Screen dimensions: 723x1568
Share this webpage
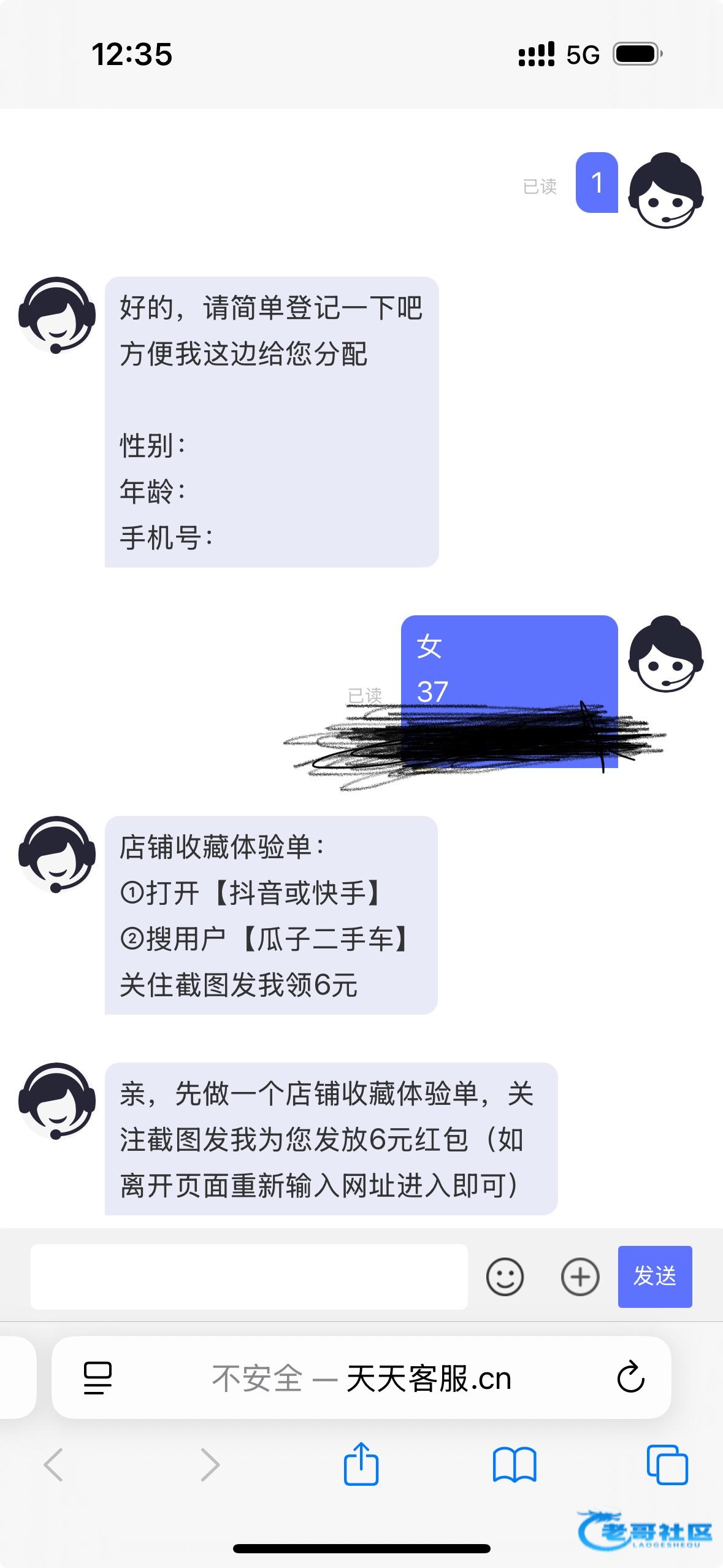pyautogui.click(x=361, y=1464)
